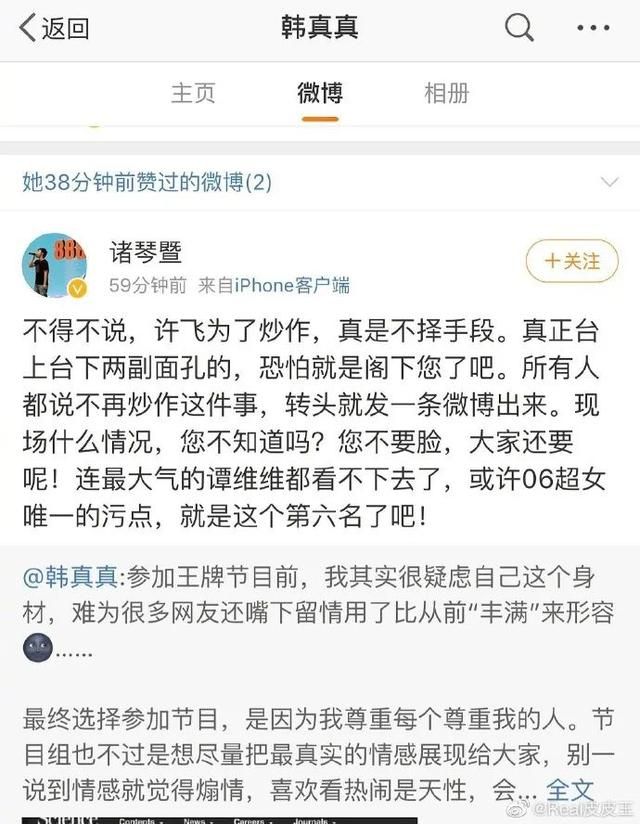The height and width of the screenshot is (824, 640).
Task: Open 诸琴暨's profile avatar
Action: pyautogui.click(x=55, y=265)
